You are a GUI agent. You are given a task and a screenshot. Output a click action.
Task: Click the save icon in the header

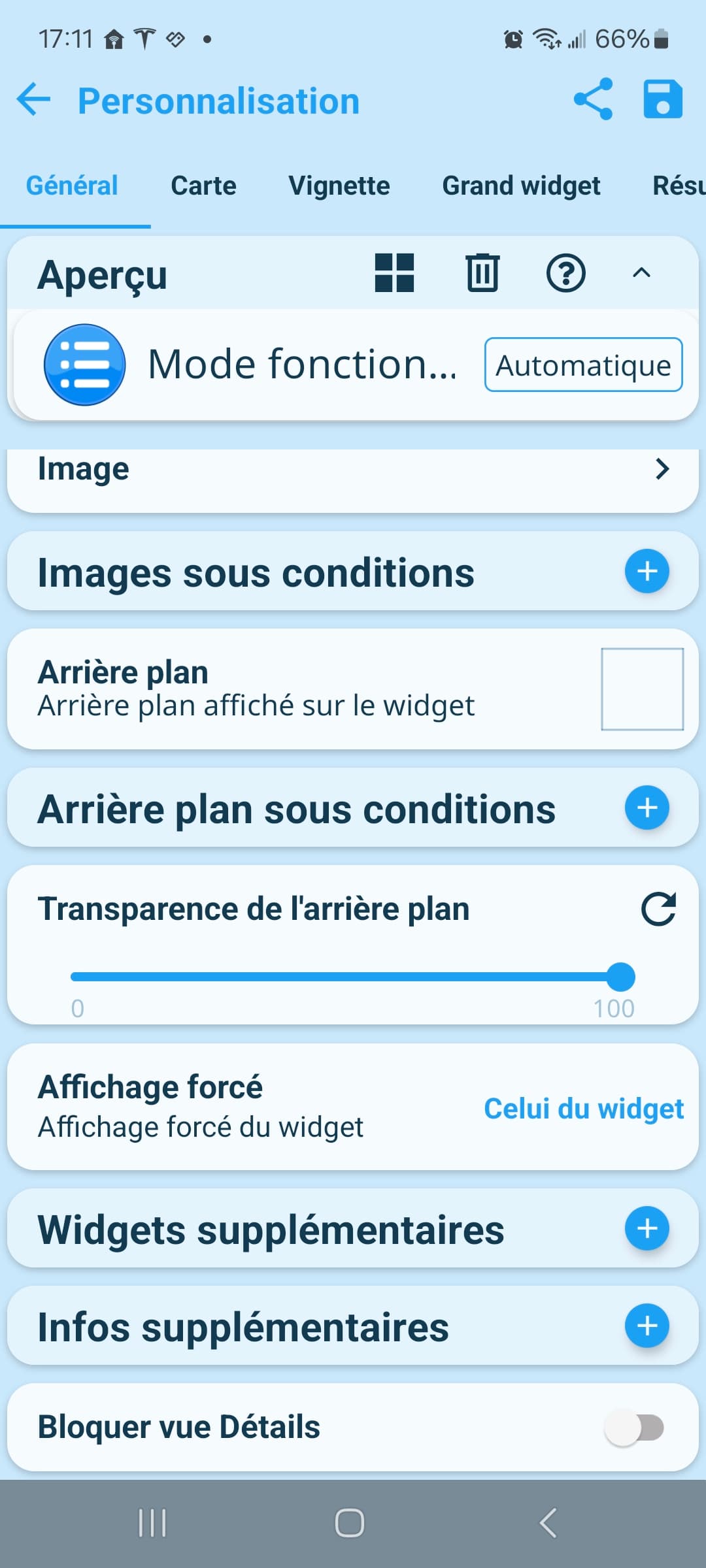point(663,99)
